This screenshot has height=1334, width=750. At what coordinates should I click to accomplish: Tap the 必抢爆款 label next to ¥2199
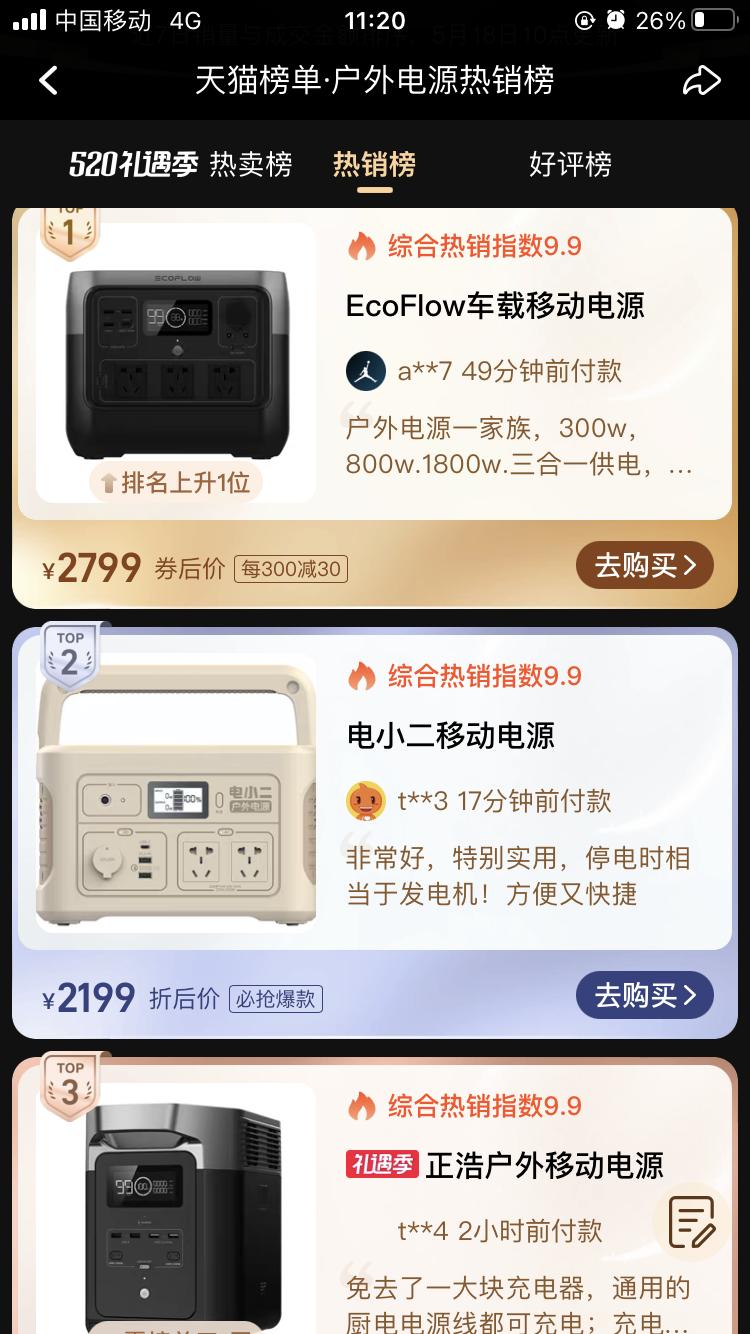click(x=277, y=999)
